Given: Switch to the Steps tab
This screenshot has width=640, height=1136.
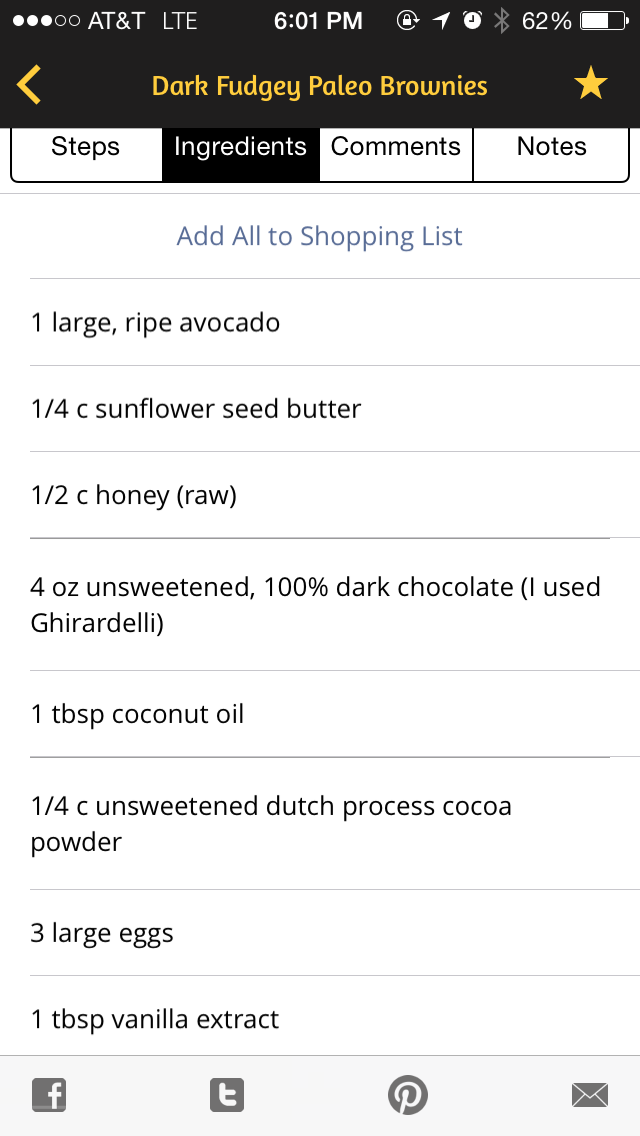Looking at the screenshot, I should (x=86, y=148).
